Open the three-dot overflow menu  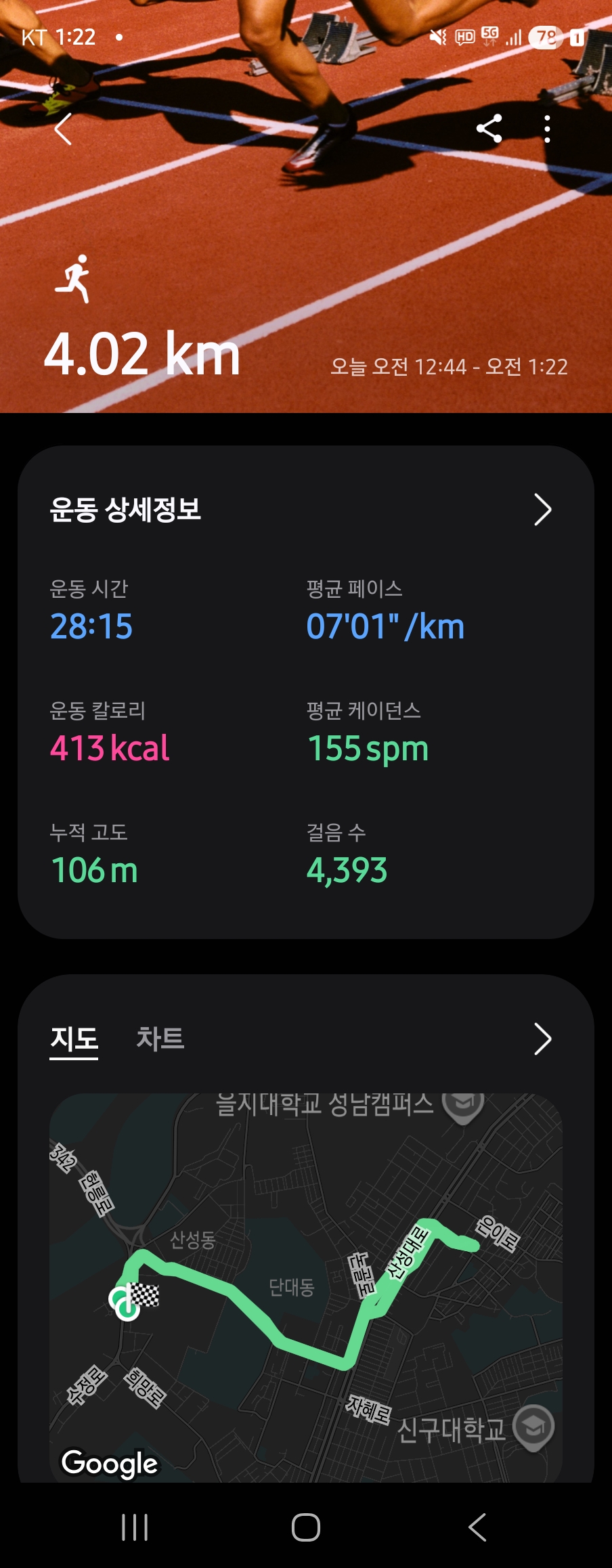(x=547, y=129)
